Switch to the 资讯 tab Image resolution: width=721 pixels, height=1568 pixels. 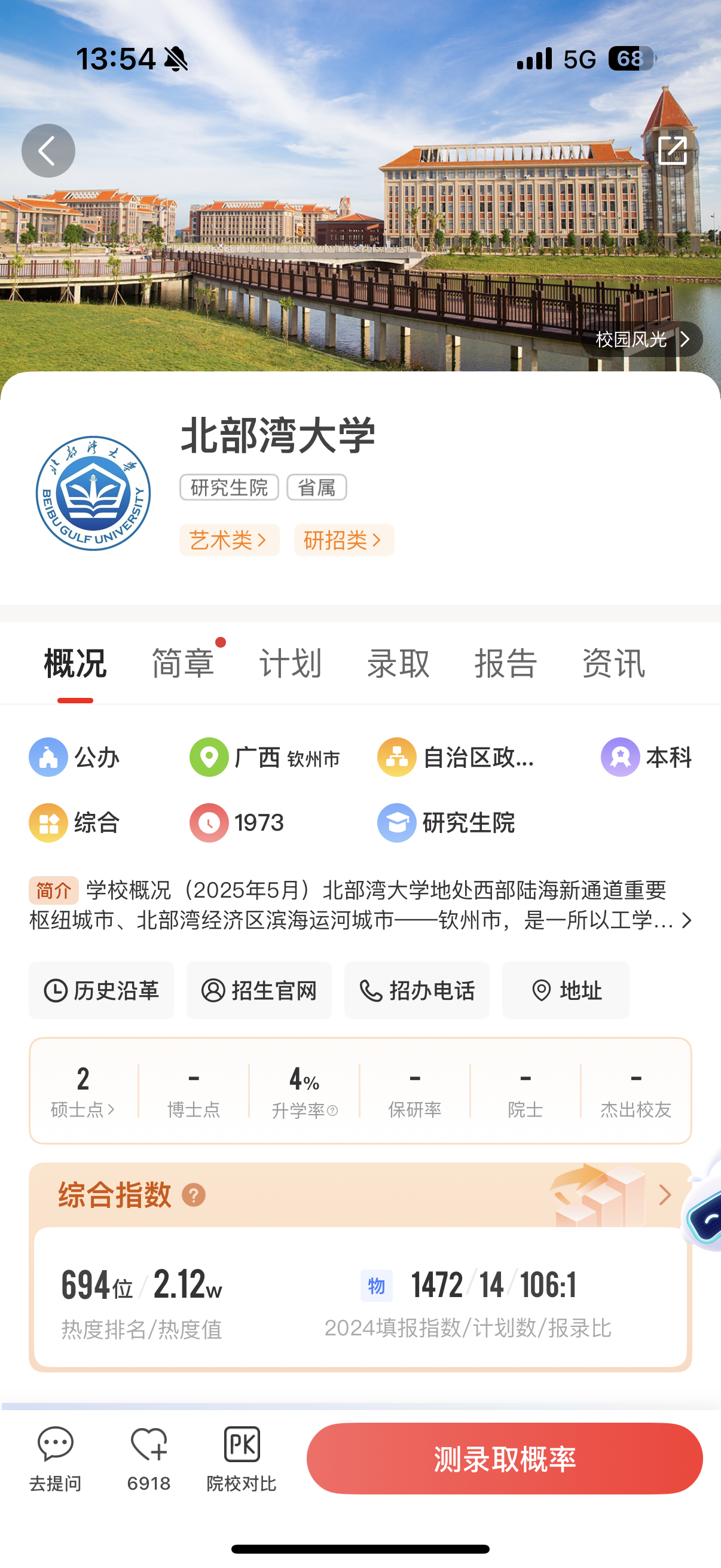[613, 663]
